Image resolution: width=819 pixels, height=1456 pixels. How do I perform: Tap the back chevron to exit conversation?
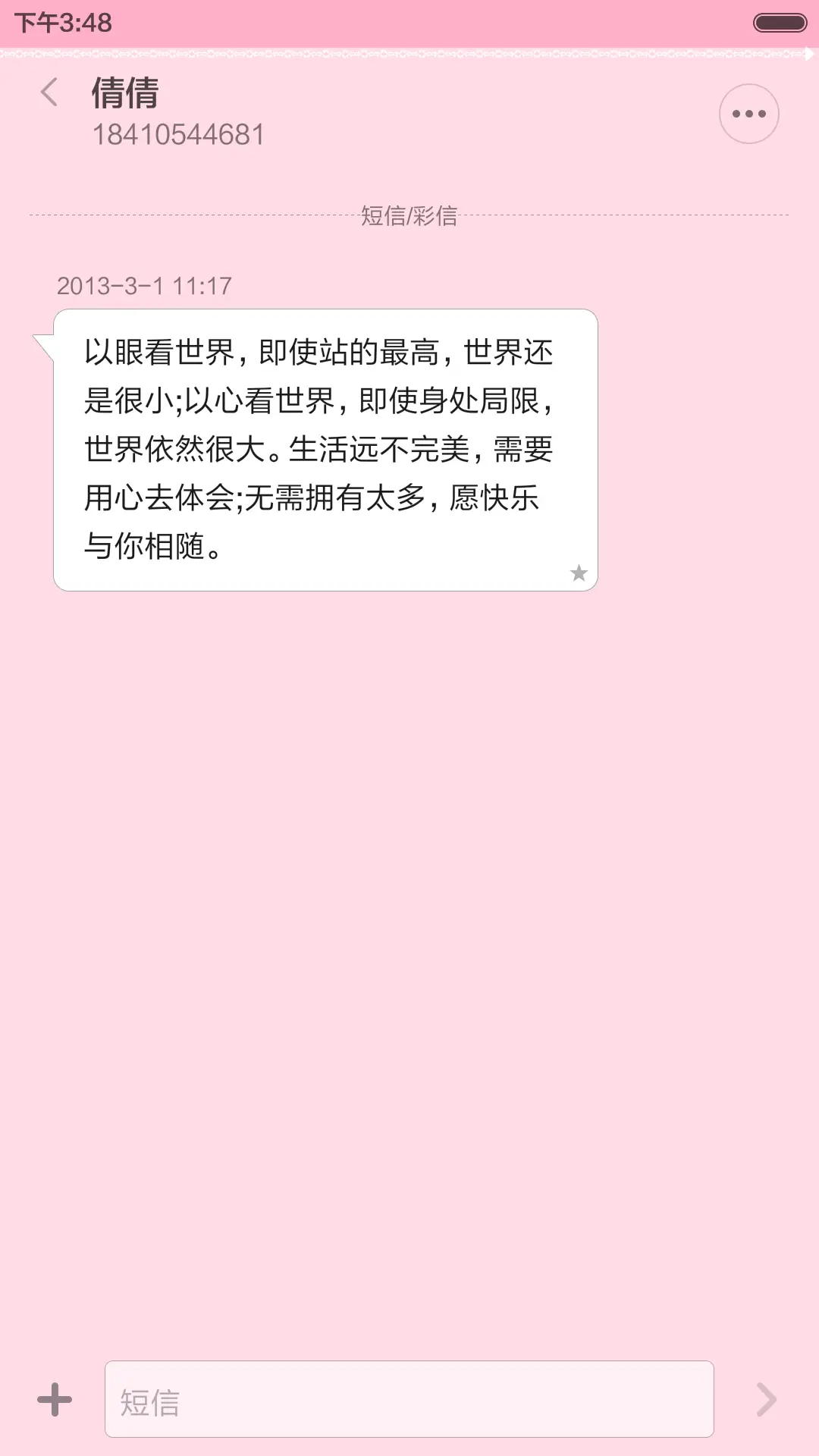tap(49, 91)
